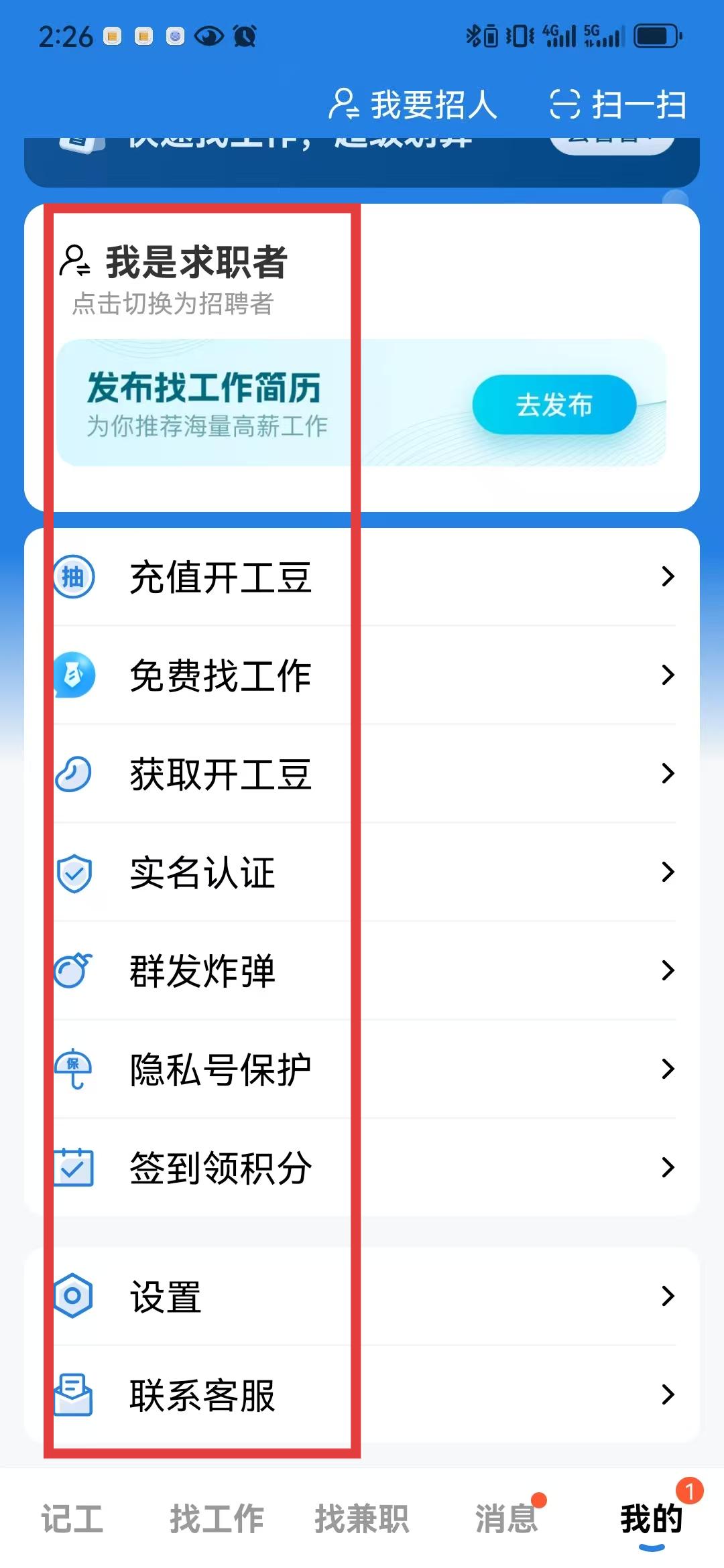Tap 去发布 to post resume
This screenshot has height=1568, width=724.
tap(554, 405)
